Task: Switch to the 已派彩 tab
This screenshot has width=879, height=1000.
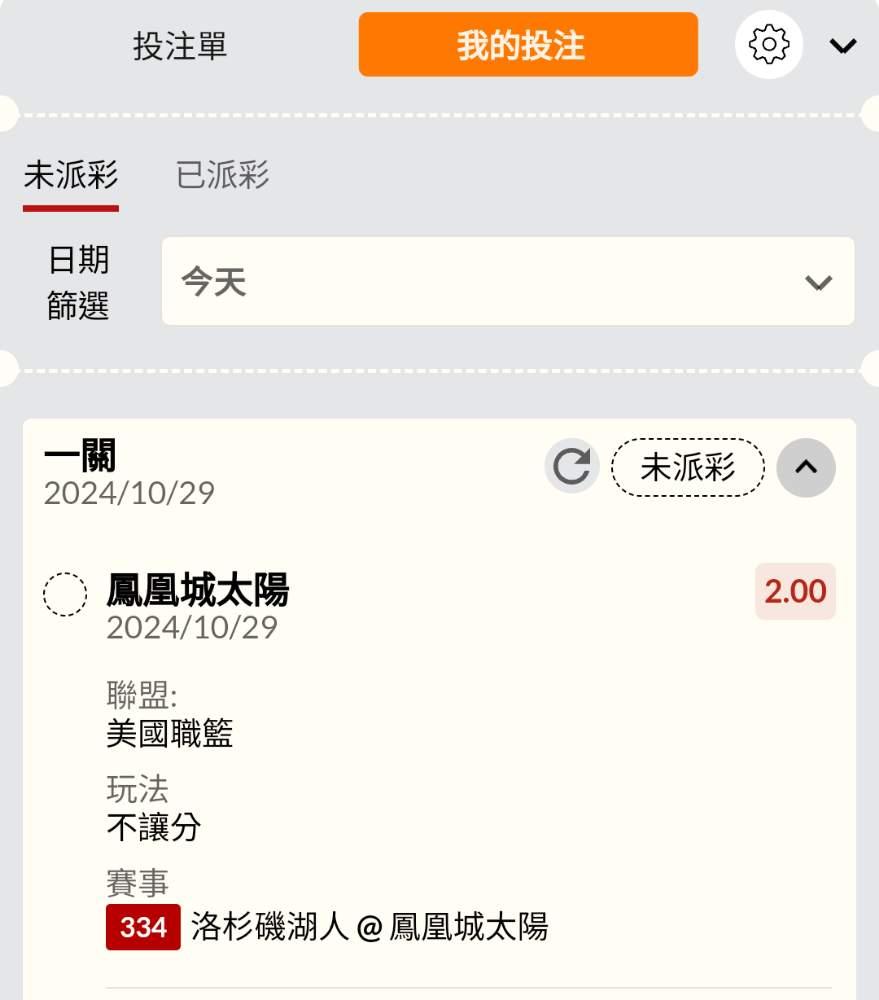Action: pos(222,175)
